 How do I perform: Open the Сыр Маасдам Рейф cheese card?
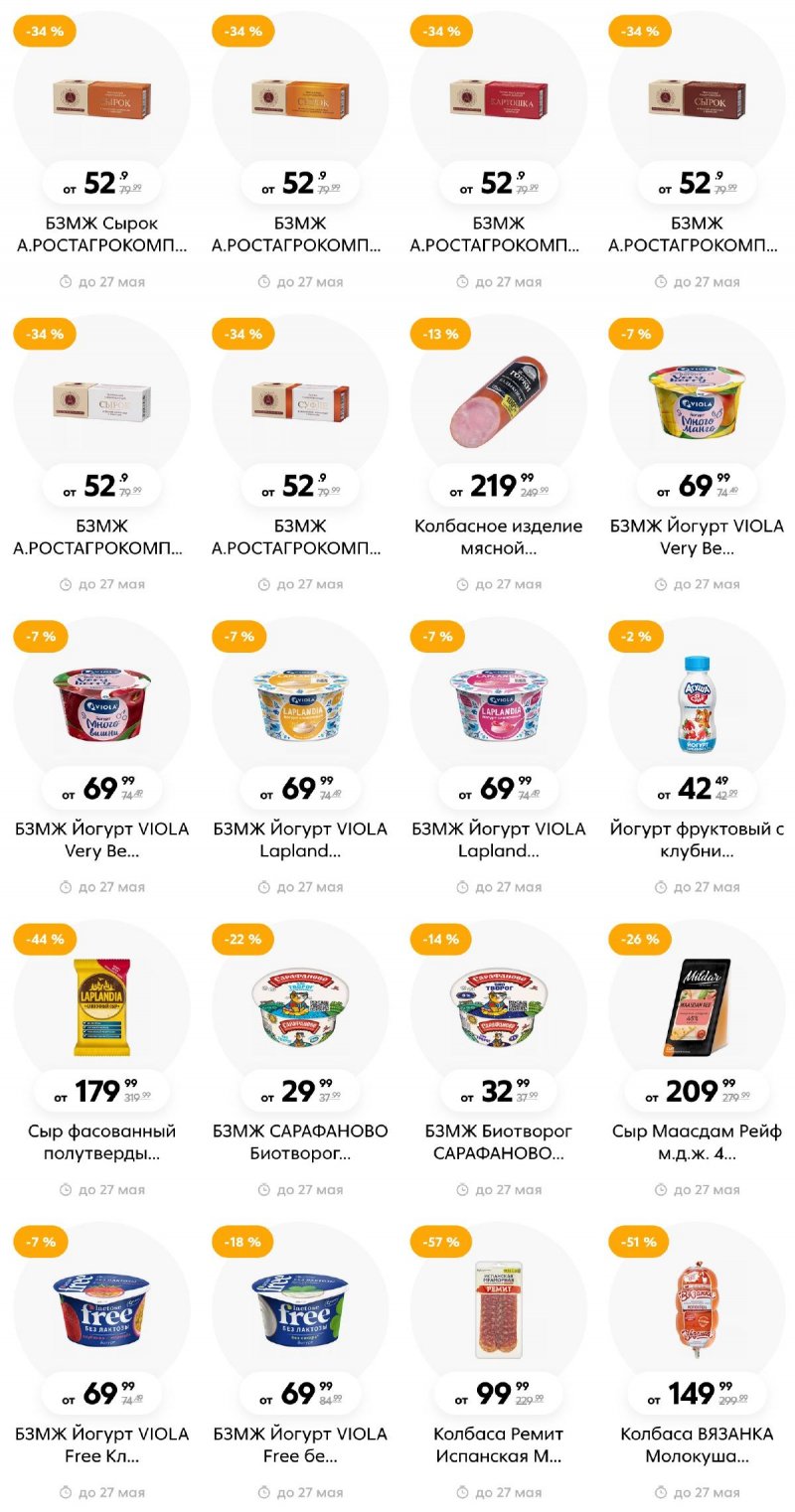point(697,1007)
